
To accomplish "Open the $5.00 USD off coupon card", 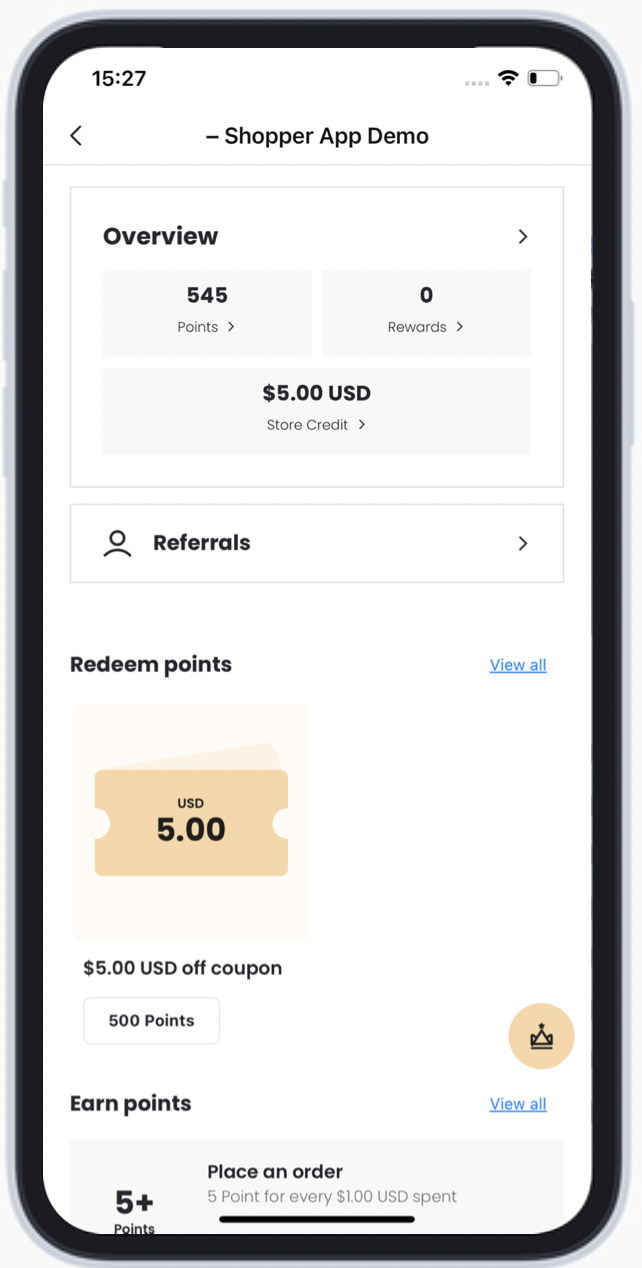I will (x=191, y=822).
